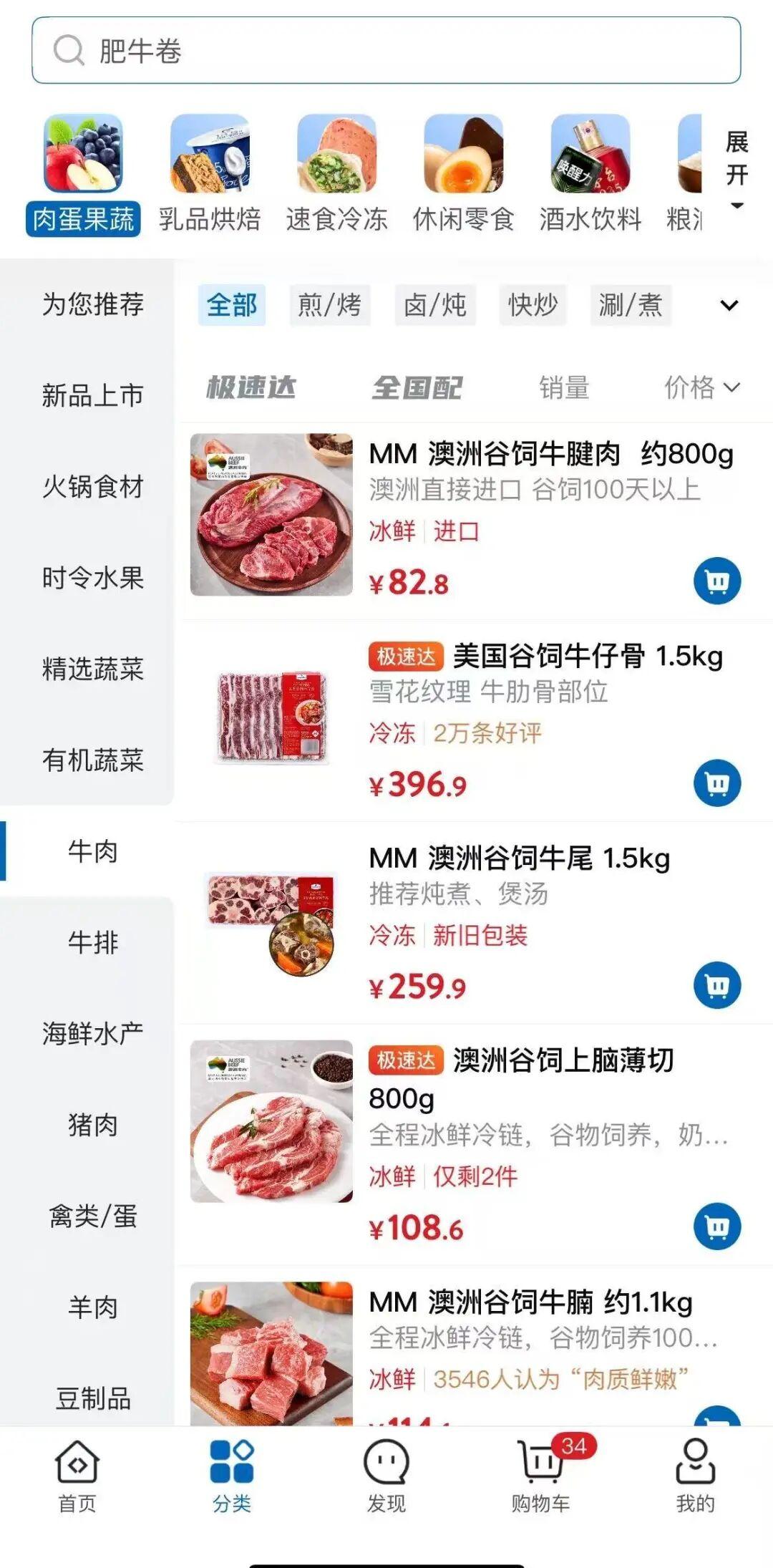This screenshot has height=1568, width=773.
Task: Sort products by 销量
Action: 564,387
